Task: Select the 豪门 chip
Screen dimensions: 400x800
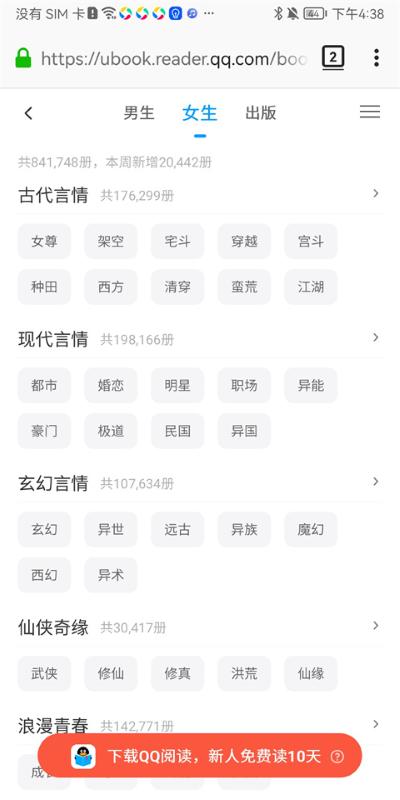Action: click(x=44, y=431)
